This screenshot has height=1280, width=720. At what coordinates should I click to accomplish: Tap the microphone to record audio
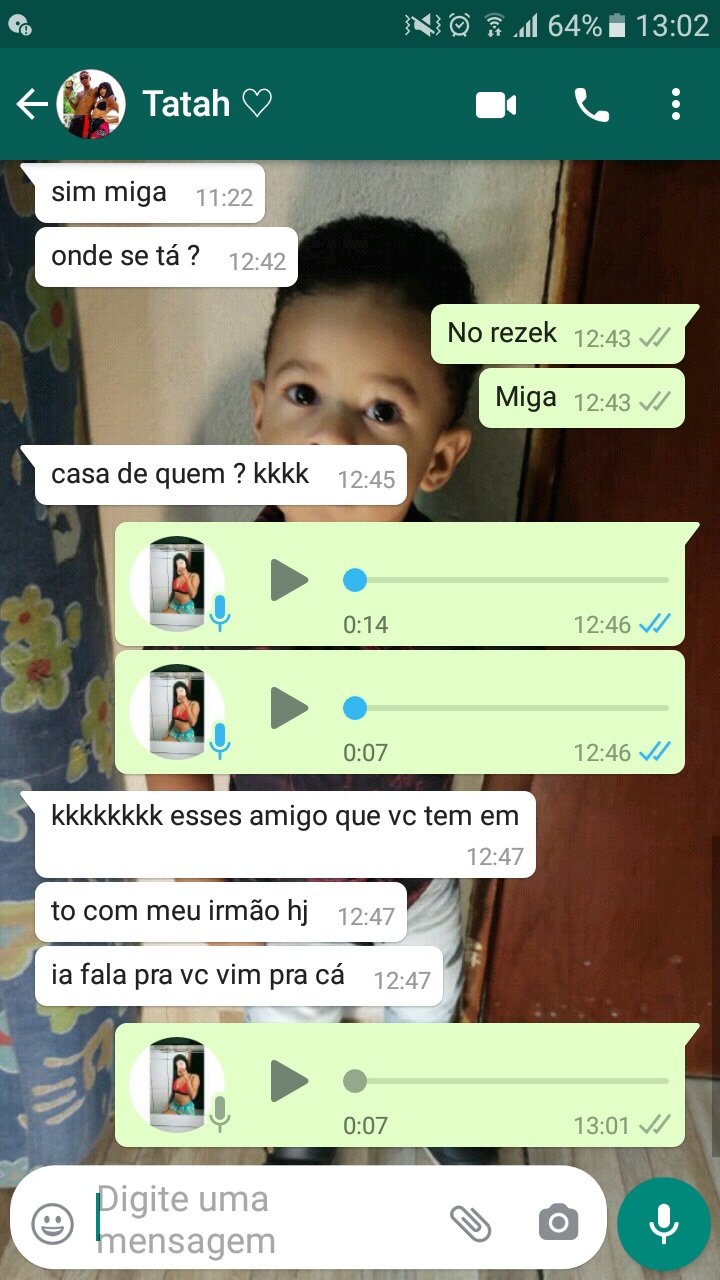click(x=663, y=1223)
